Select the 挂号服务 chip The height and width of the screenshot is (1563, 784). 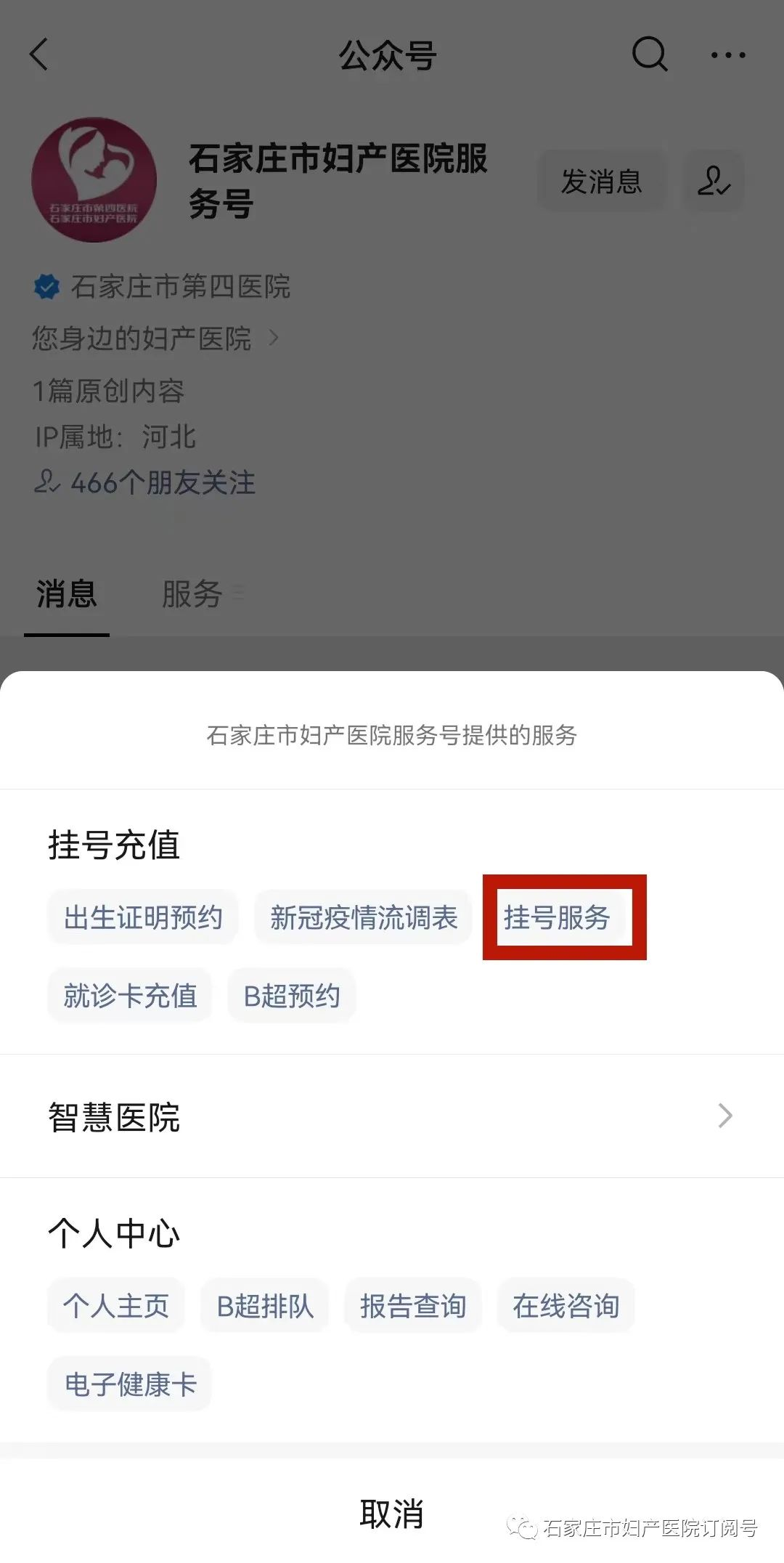pyautogui.click(x=557, y=917)
